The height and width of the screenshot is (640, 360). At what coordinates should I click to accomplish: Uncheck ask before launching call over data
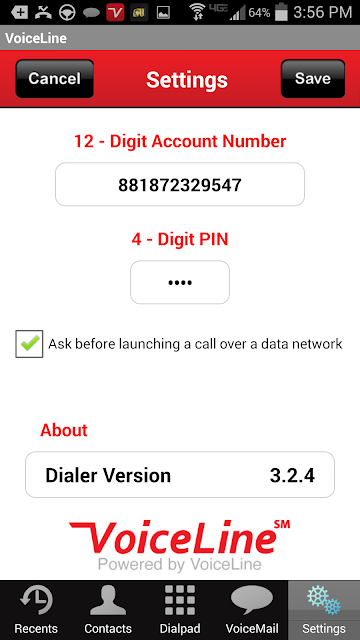(x=29, y=344)
